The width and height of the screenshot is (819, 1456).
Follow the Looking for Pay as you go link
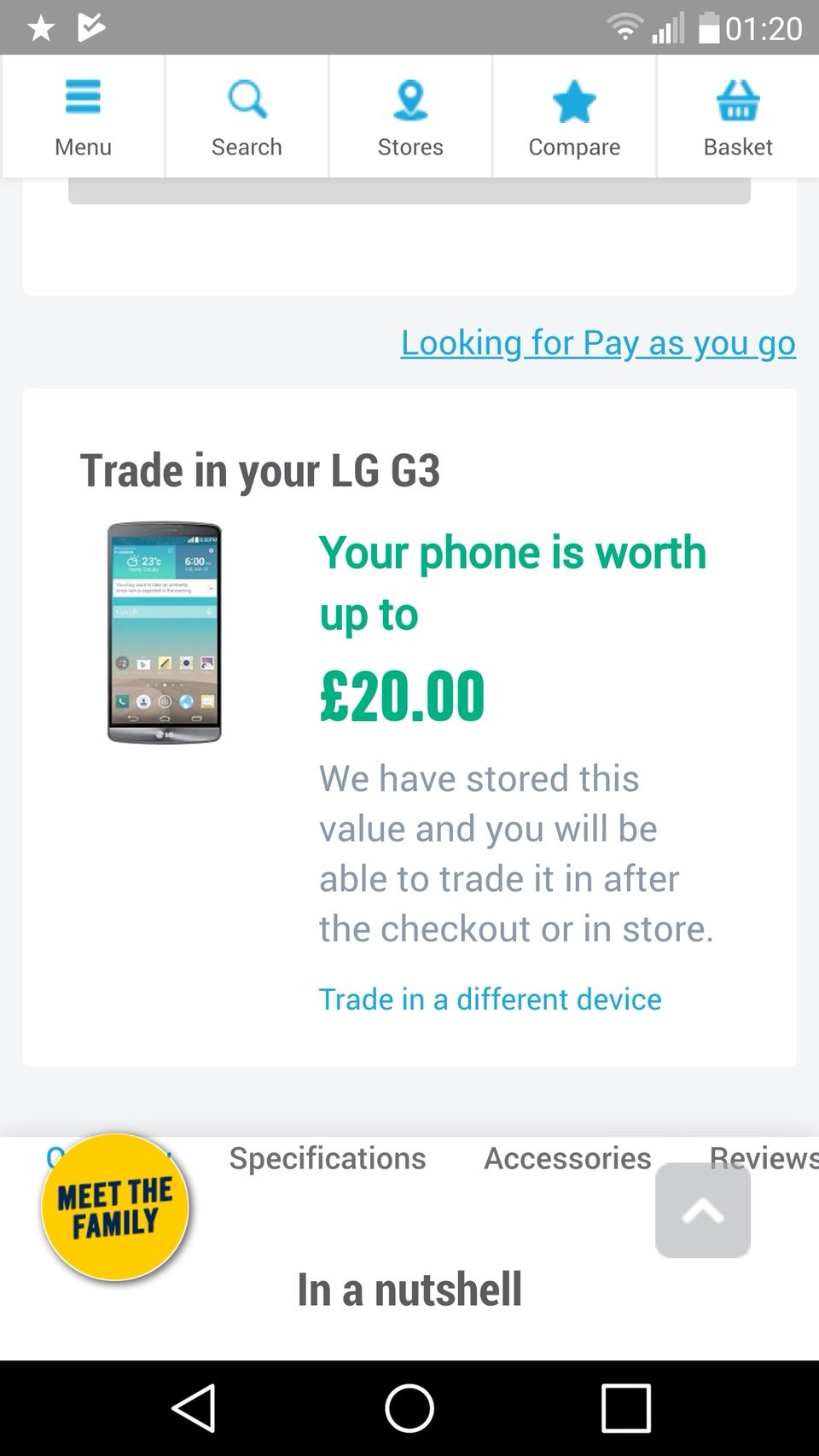coord(598,343)
